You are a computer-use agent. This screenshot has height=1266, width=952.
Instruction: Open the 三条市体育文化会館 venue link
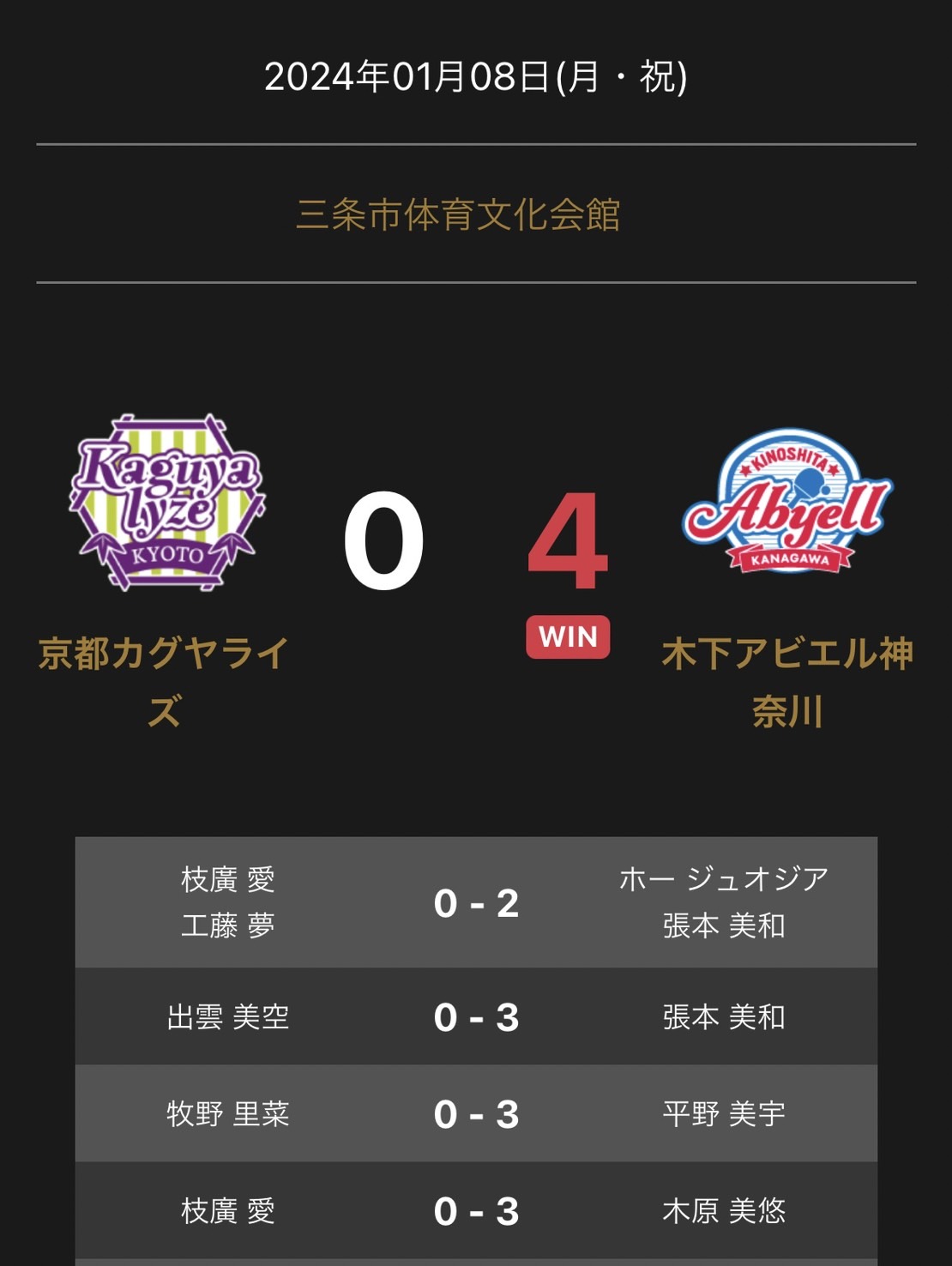(x=458, y=214)
